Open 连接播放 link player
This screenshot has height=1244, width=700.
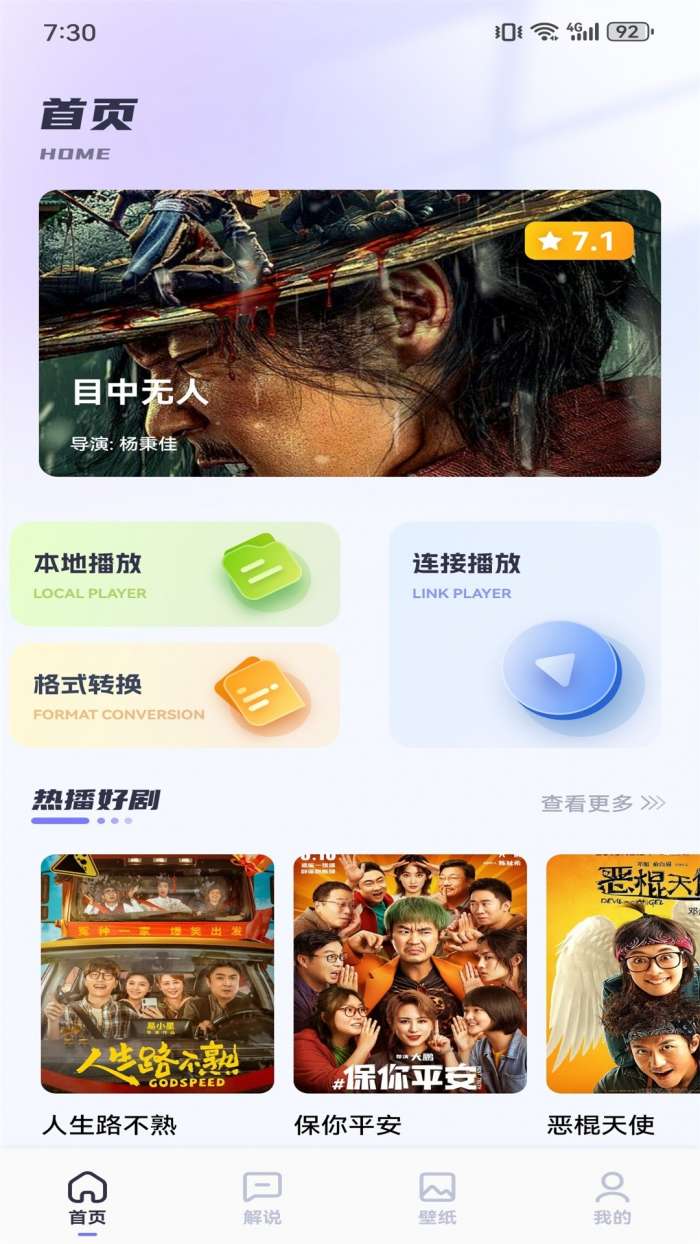[525, 635]
